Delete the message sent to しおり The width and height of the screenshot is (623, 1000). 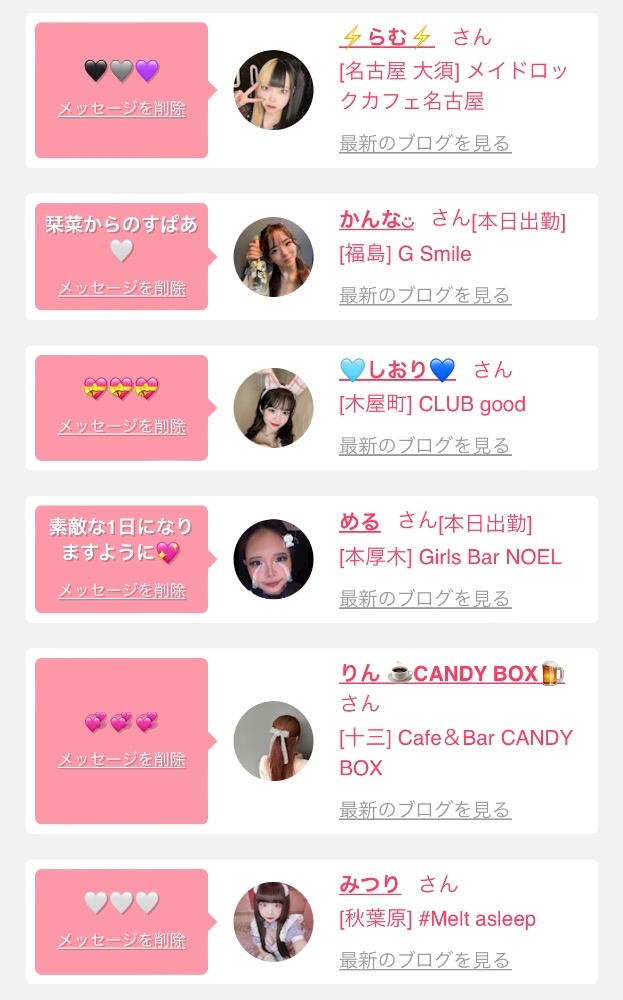tap(122, 426)
